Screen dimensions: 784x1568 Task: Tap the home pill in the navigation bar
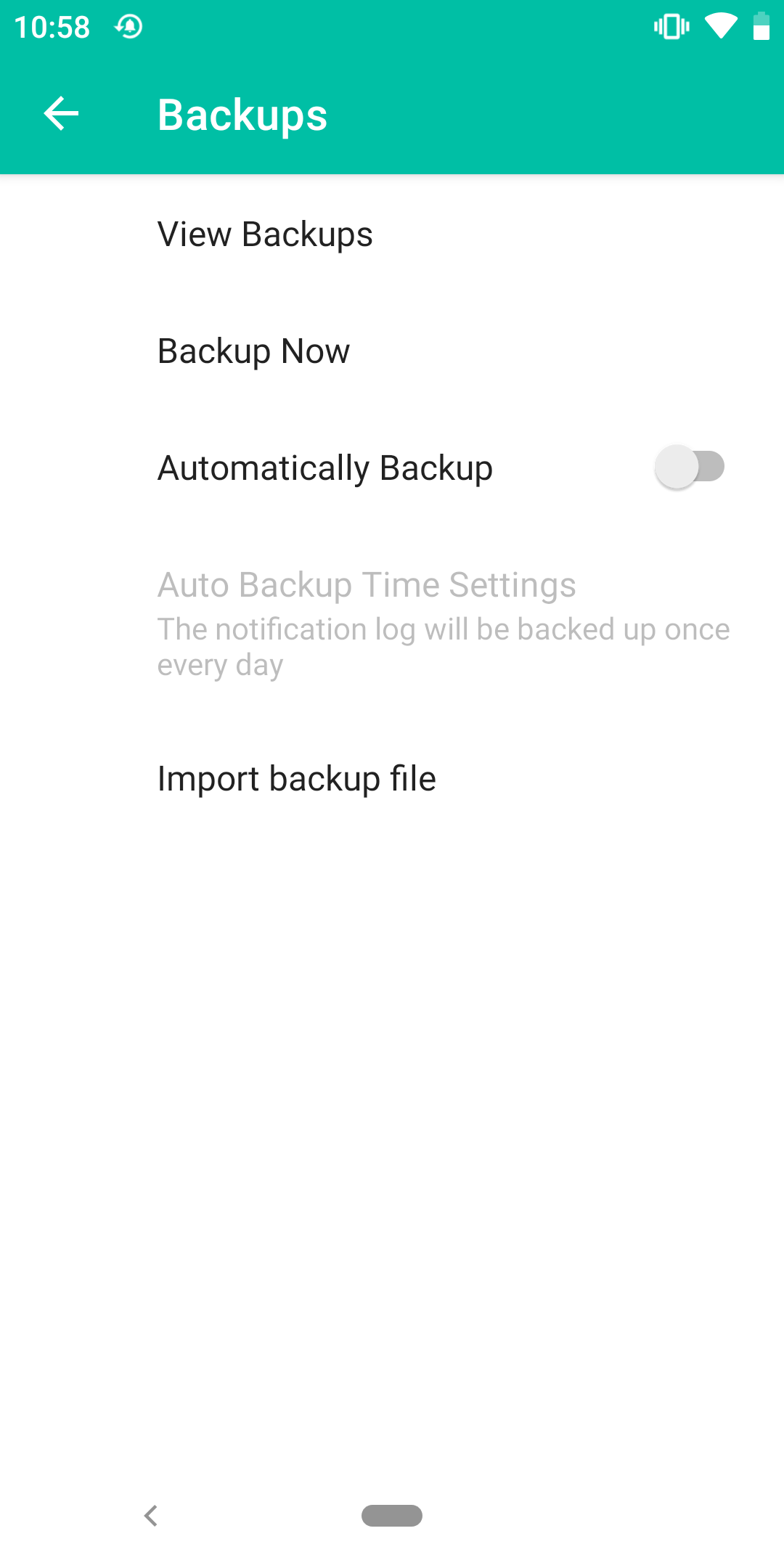click(392, 1516)
